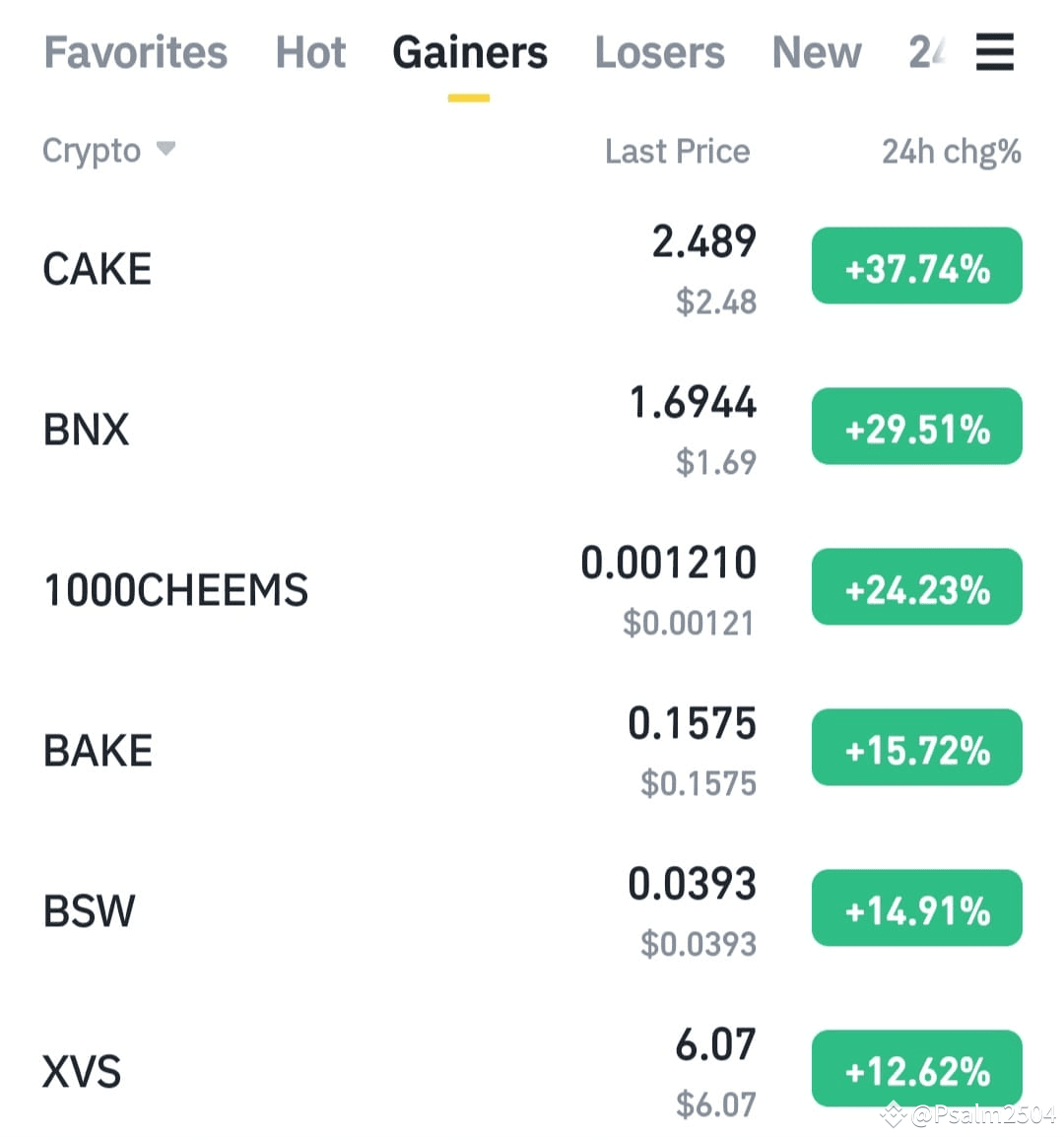This screenshot has width=1064, height=1137.
Task: Tap the Last Price column header
Action: [677, 150]
